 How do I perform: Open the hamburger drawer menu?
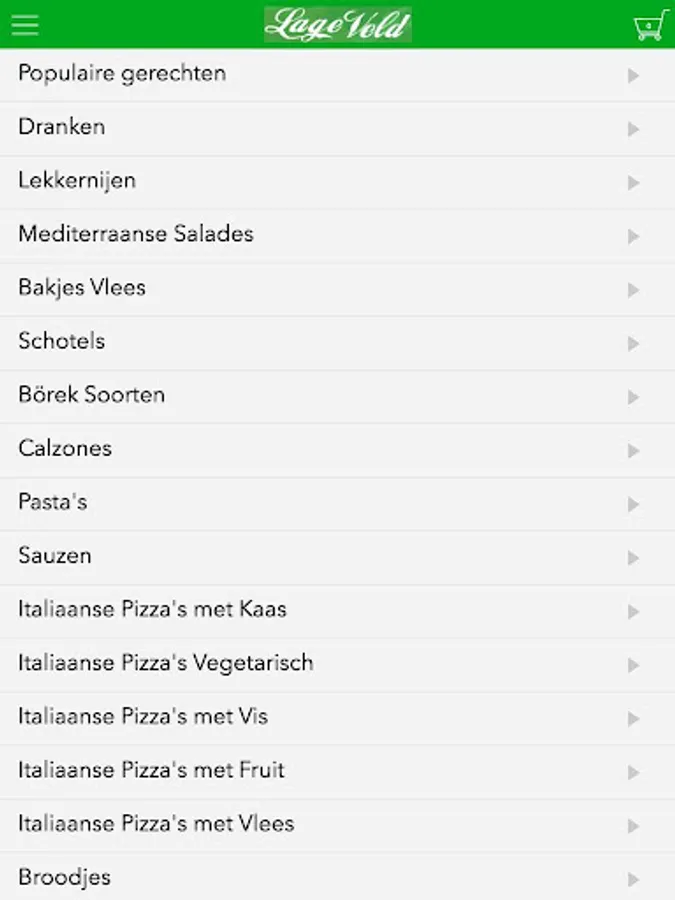click(x=25, y=24)
